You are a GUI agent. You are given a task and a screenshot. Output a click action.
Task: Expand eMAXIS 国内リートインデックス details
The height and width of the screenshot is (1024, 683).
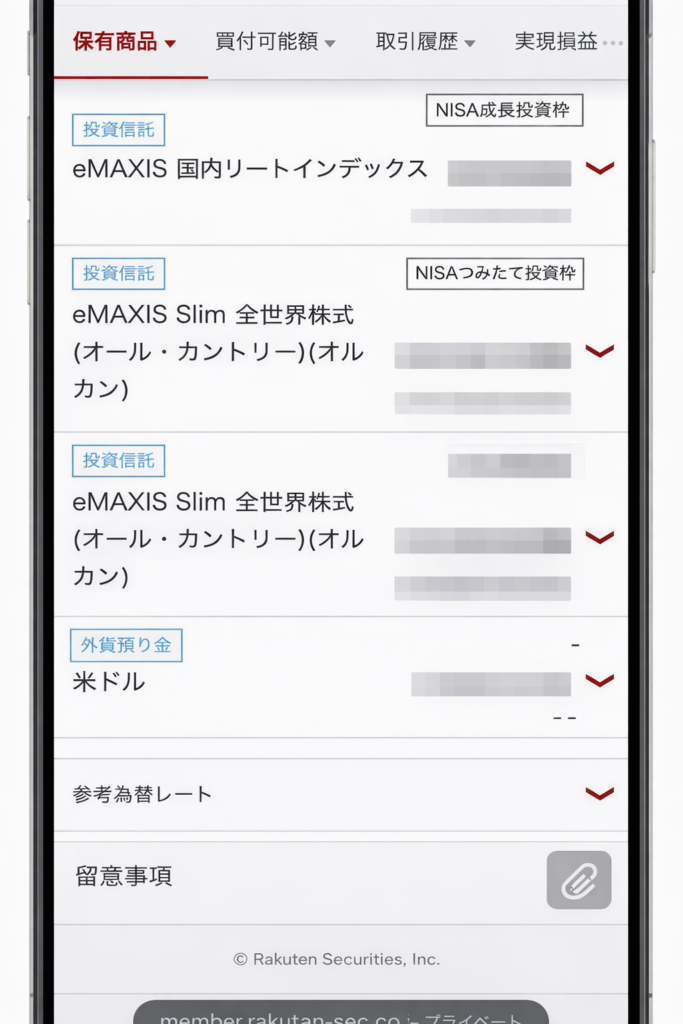599,168
